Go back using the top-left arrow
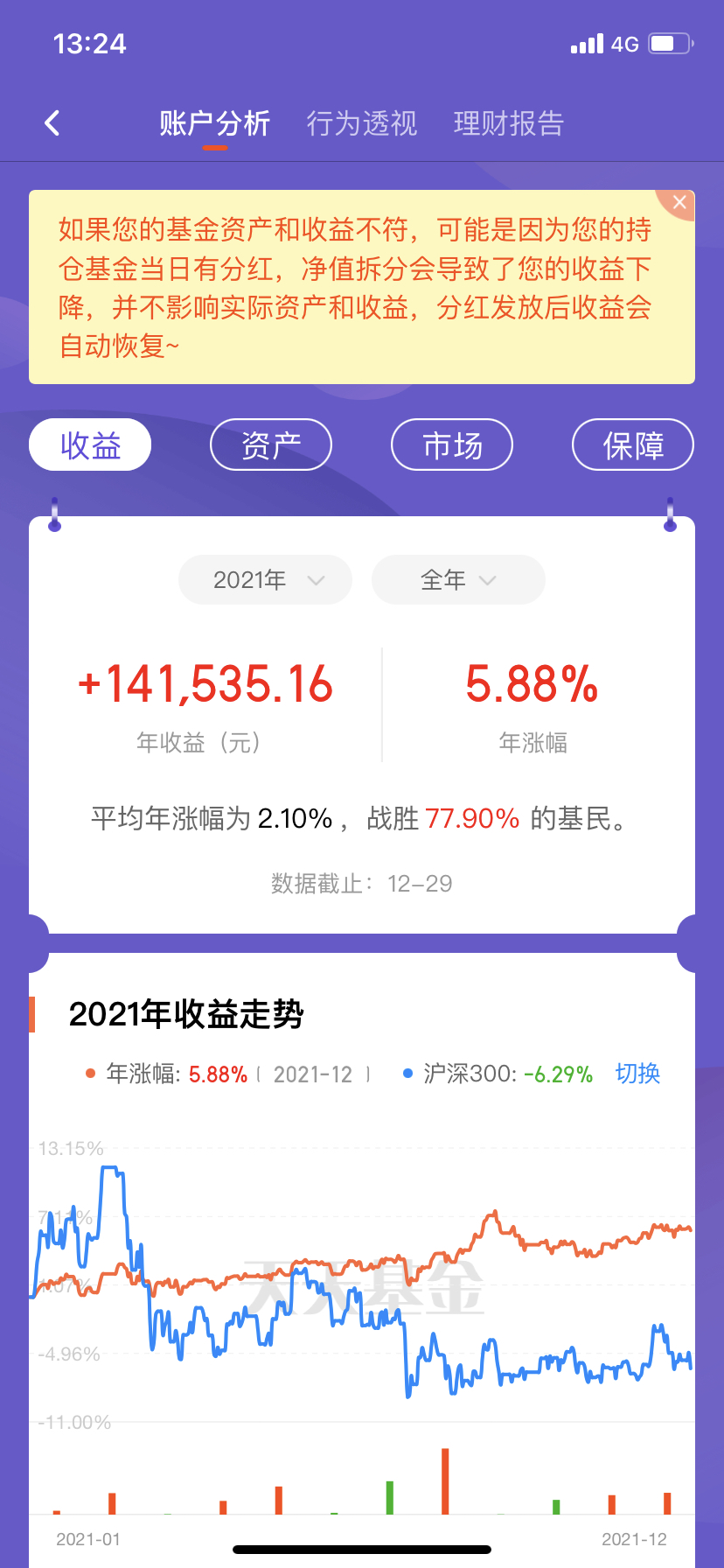Image resolution: width=724 pixels, height=1568 pixels. pyautogui.click(x=52, y=123)
